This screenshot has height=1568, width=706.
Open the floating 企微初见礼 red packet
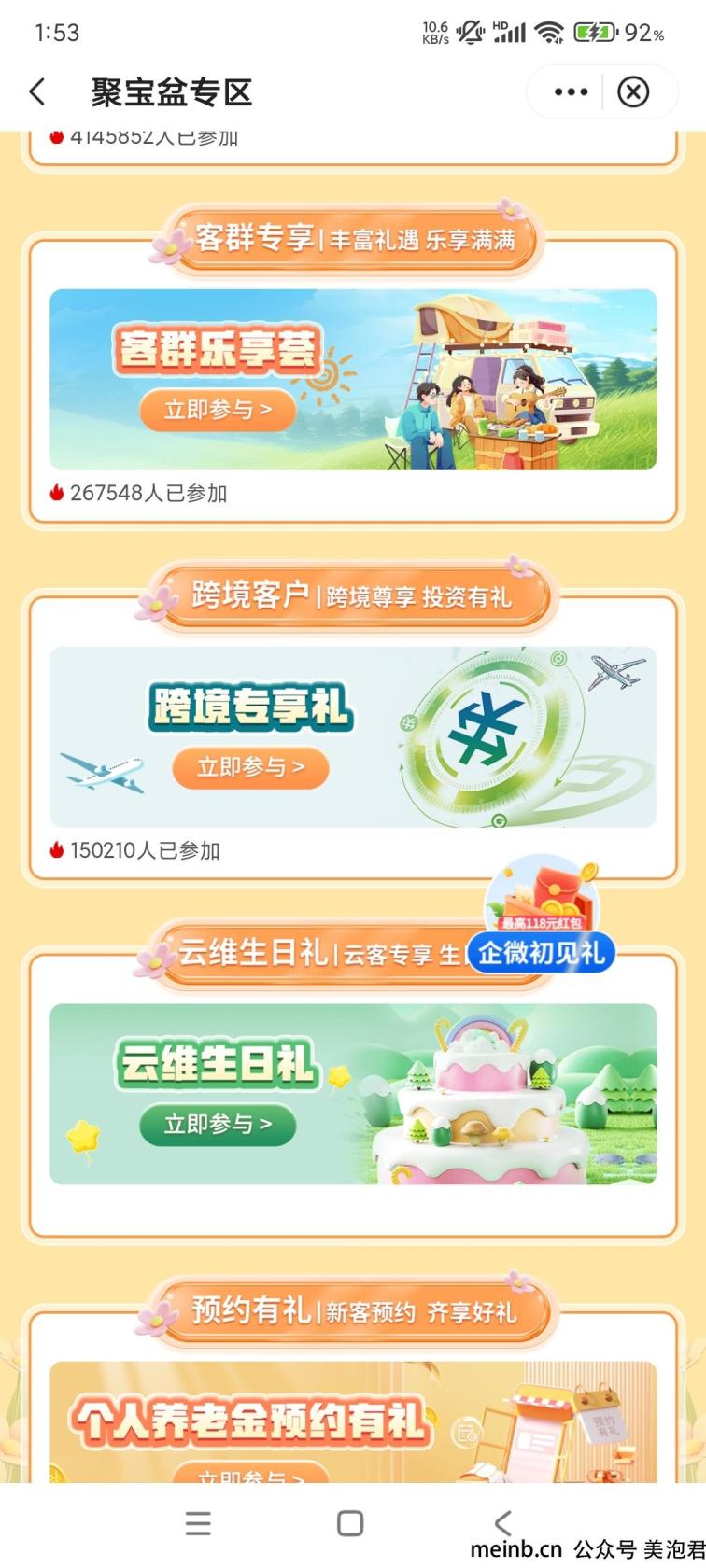tap(542, 918)
